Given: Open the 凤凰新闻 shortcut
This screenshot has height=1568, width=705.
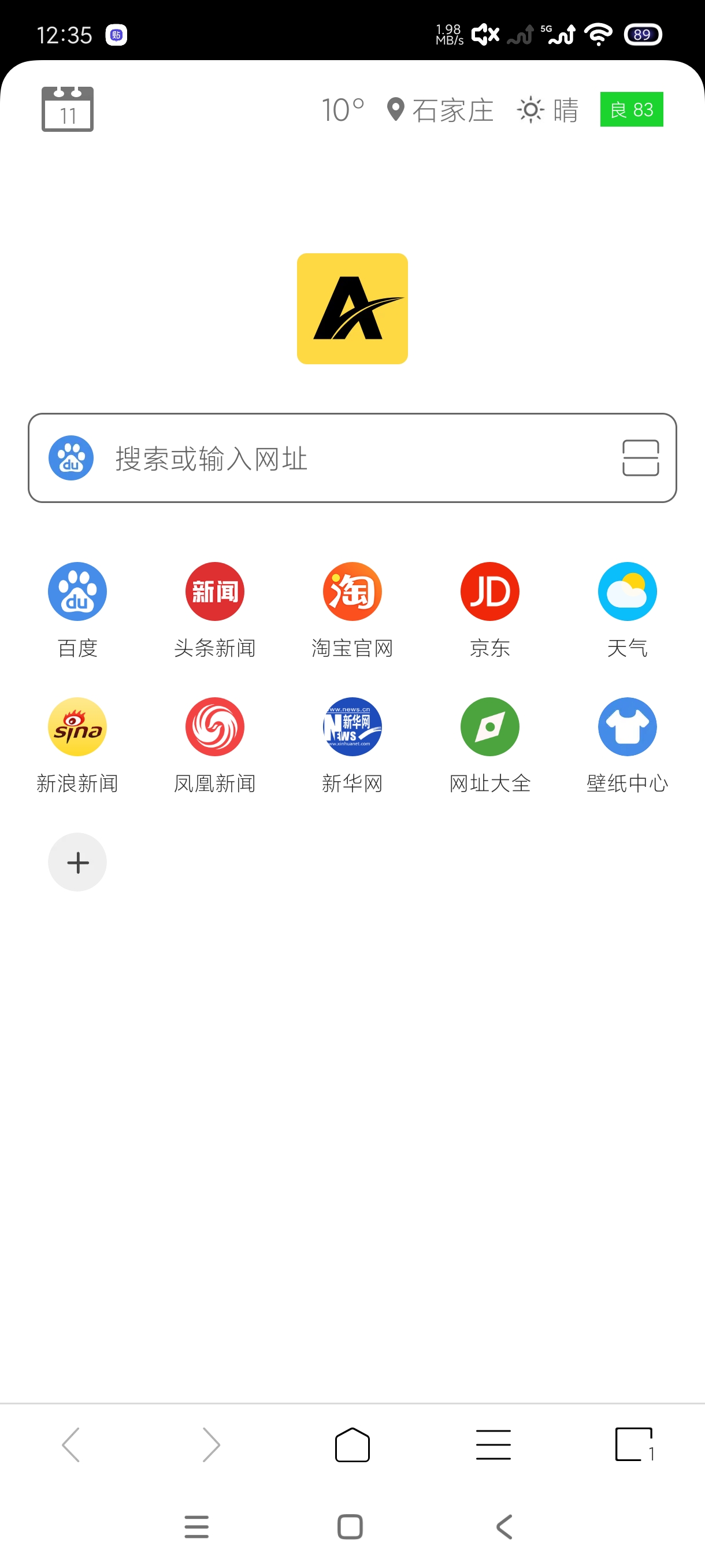Looking at the screenshot, I should click(x=215, y=727).
